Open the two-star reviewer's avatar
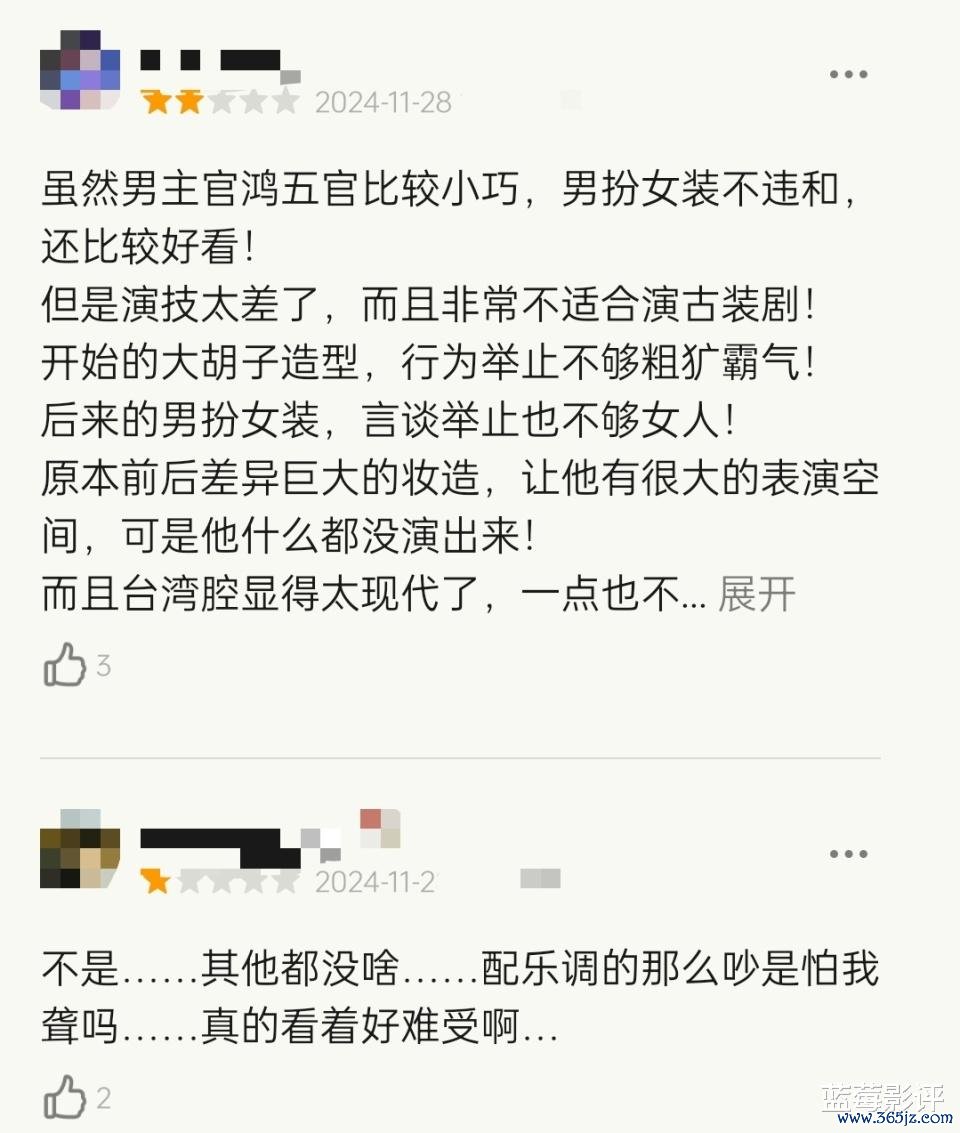 coord(80,70)
